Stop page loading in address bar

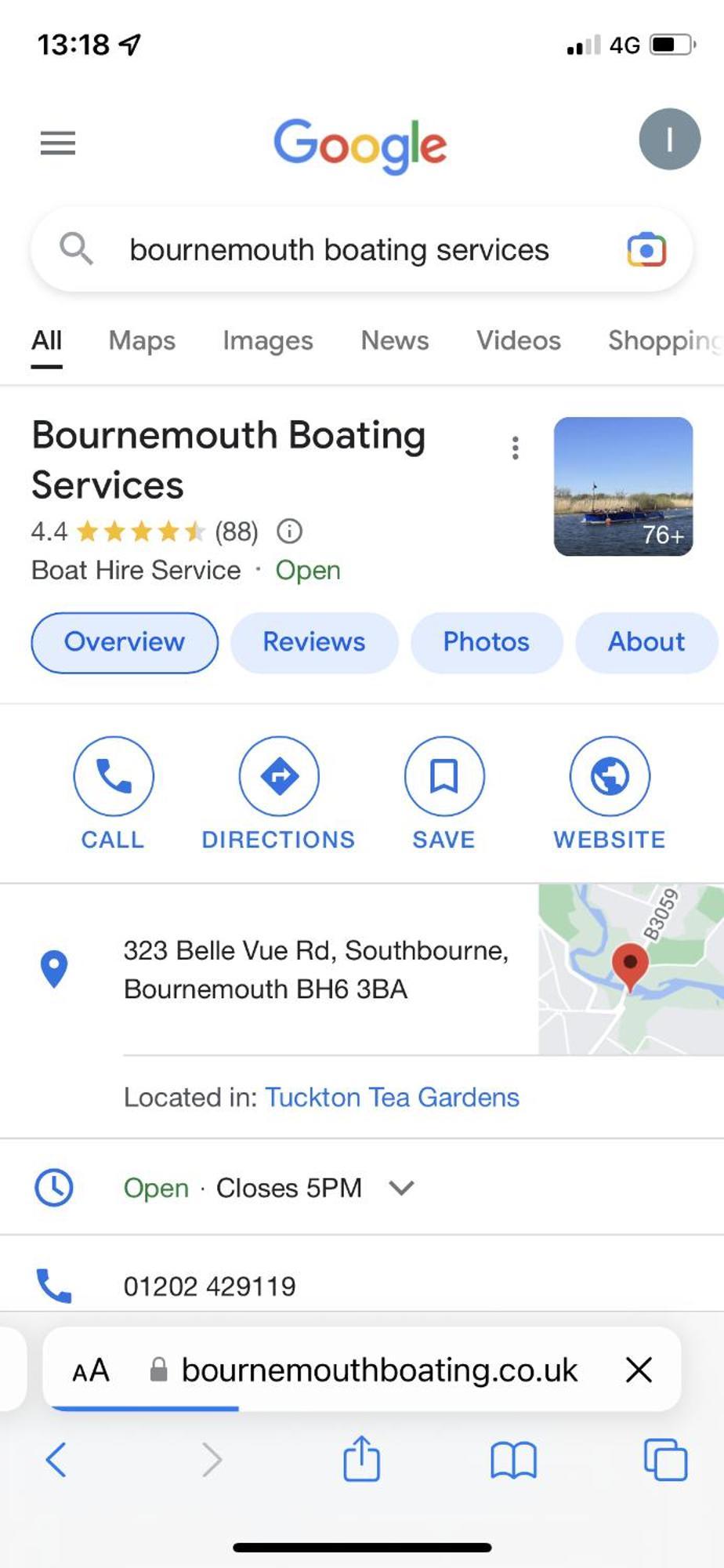[x=639, y=1370]
